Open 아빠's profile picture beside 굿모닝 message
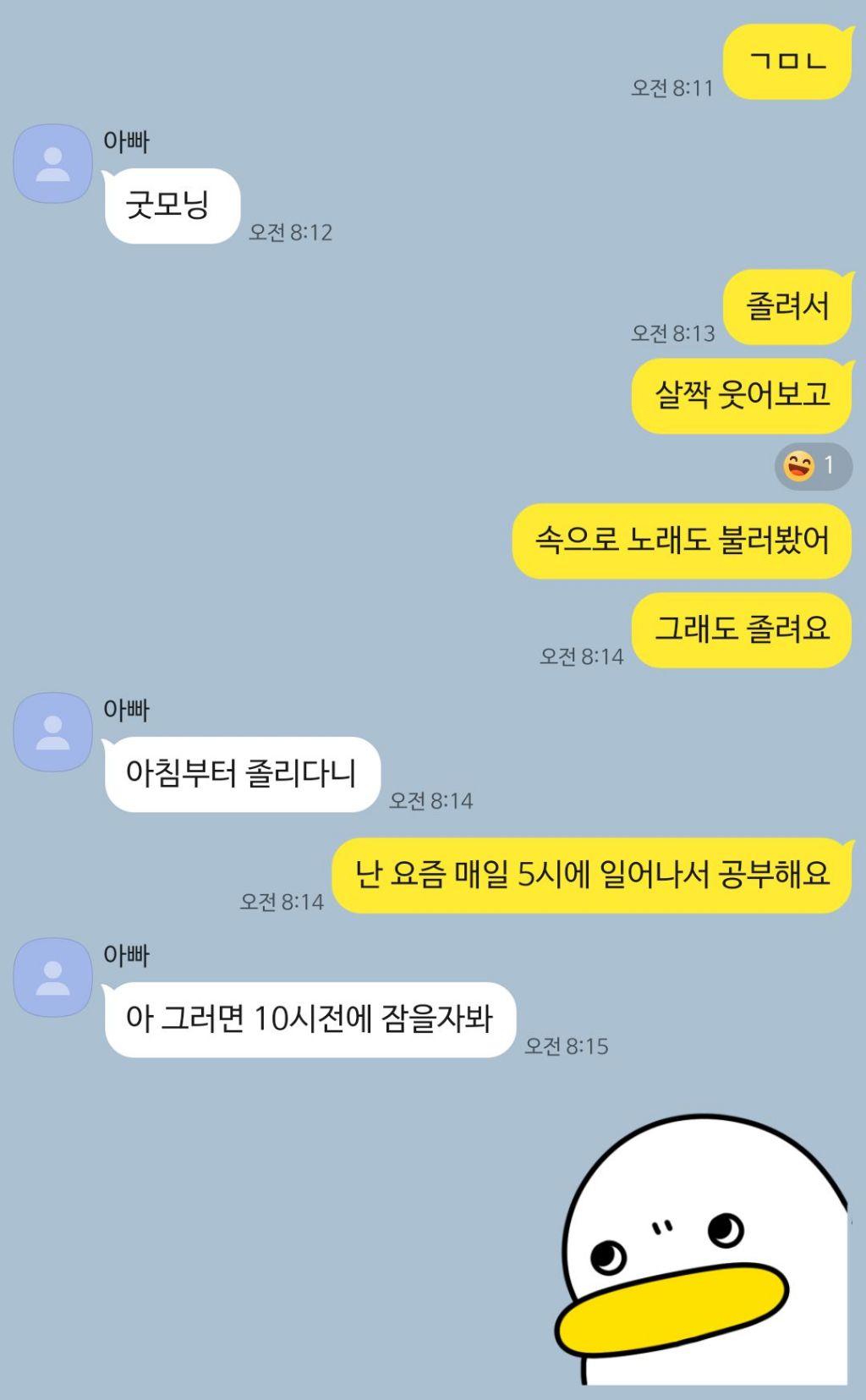This screenshot has height=1400, width=866. point(52,164)
